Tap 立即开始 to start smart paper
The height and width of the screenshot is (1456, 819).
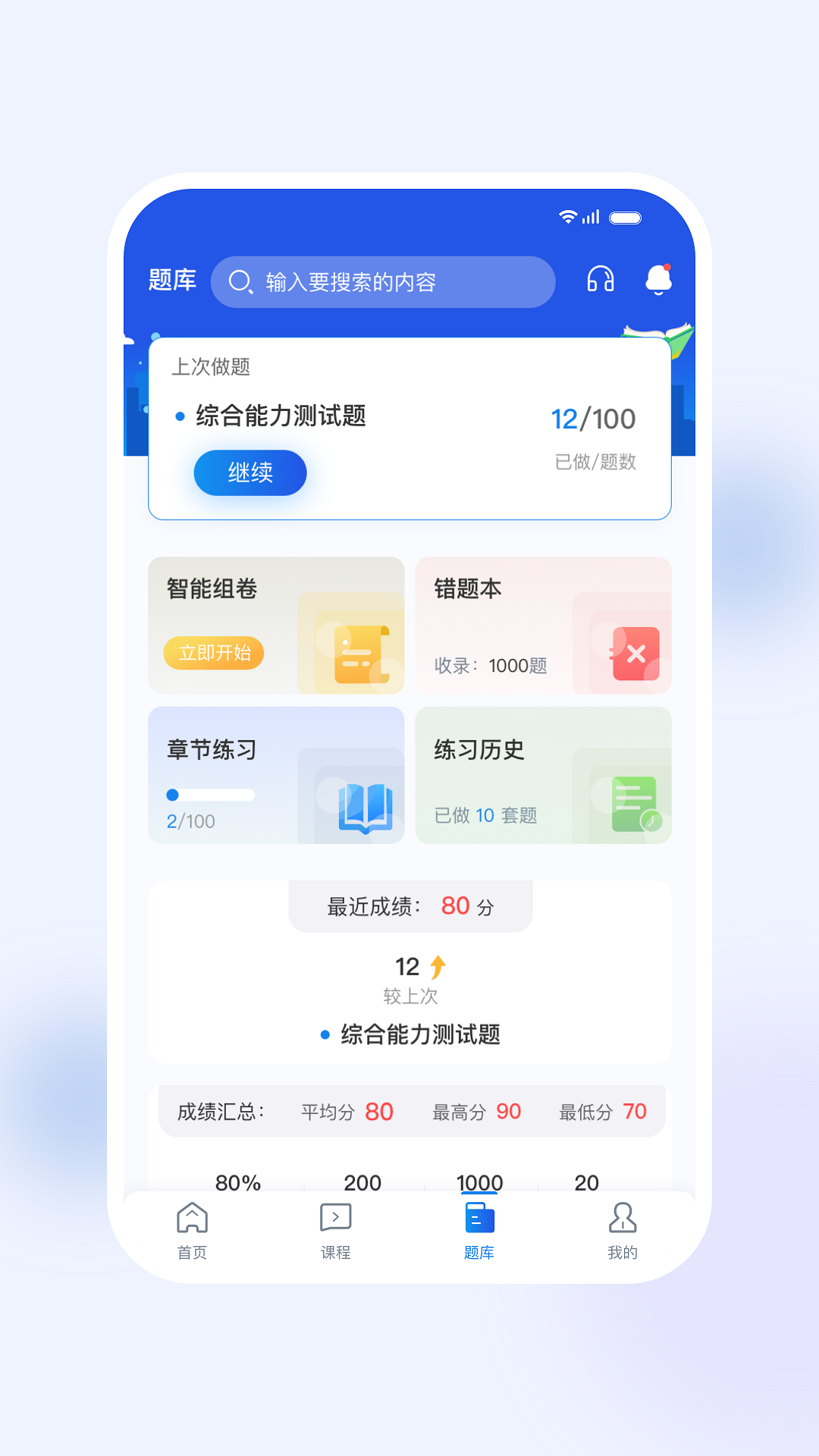point(214,653)
